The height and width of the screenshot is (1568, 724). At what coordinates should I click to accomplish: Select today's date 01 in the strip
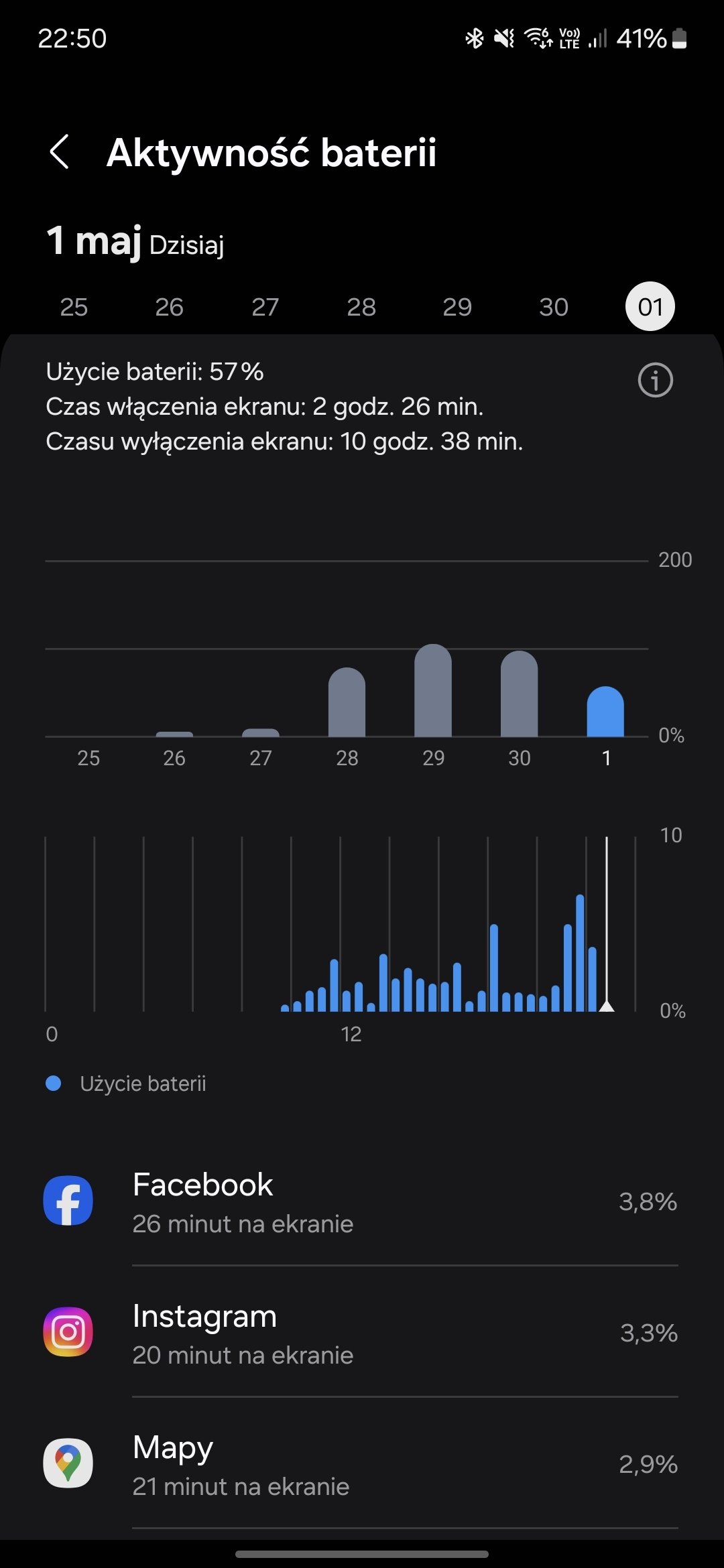(650, 307)
